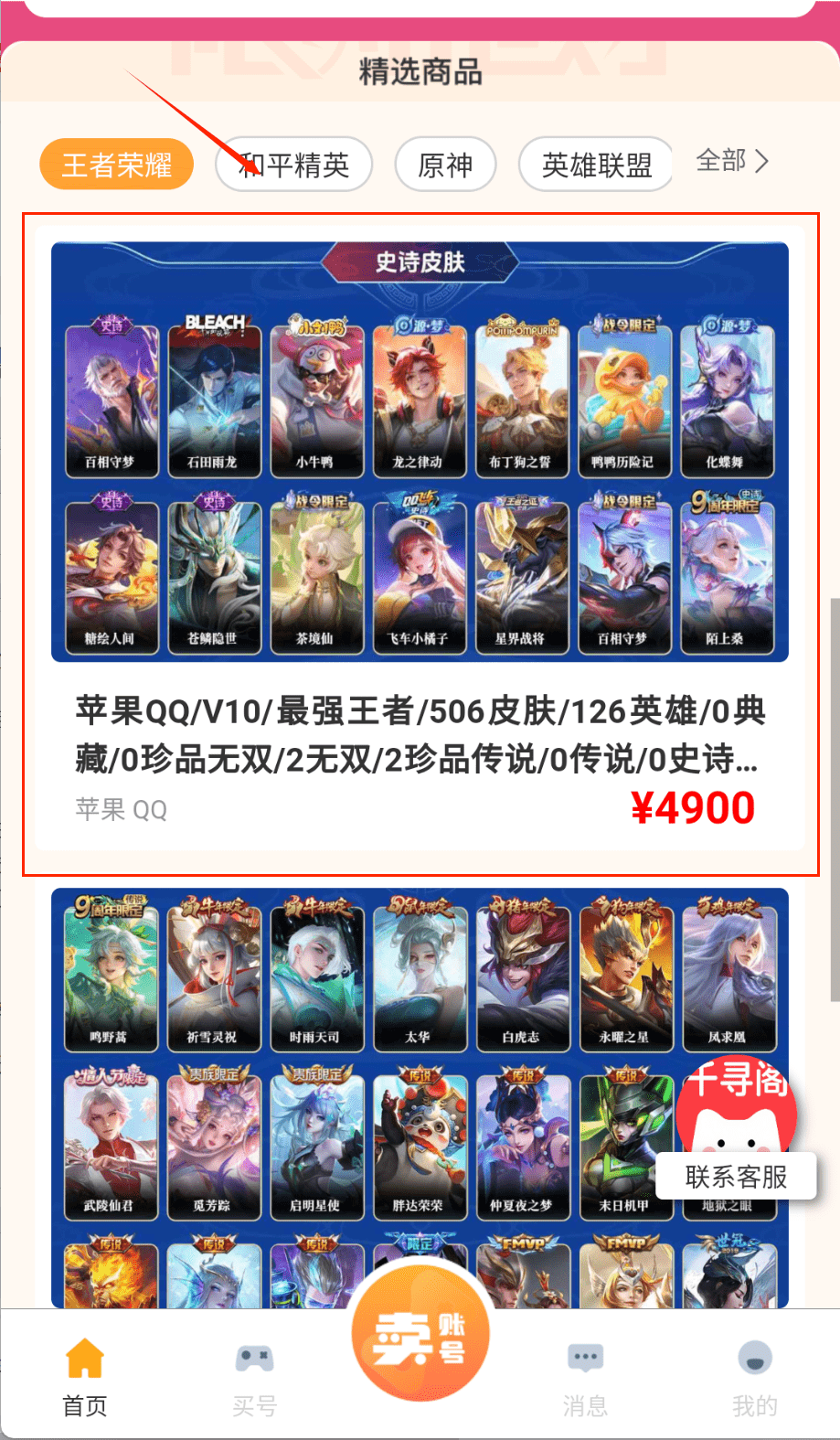840x1440 pixels.
Task: Open the ¥4900 苹果QQ V10 account listing
Action: click(420, 734)
